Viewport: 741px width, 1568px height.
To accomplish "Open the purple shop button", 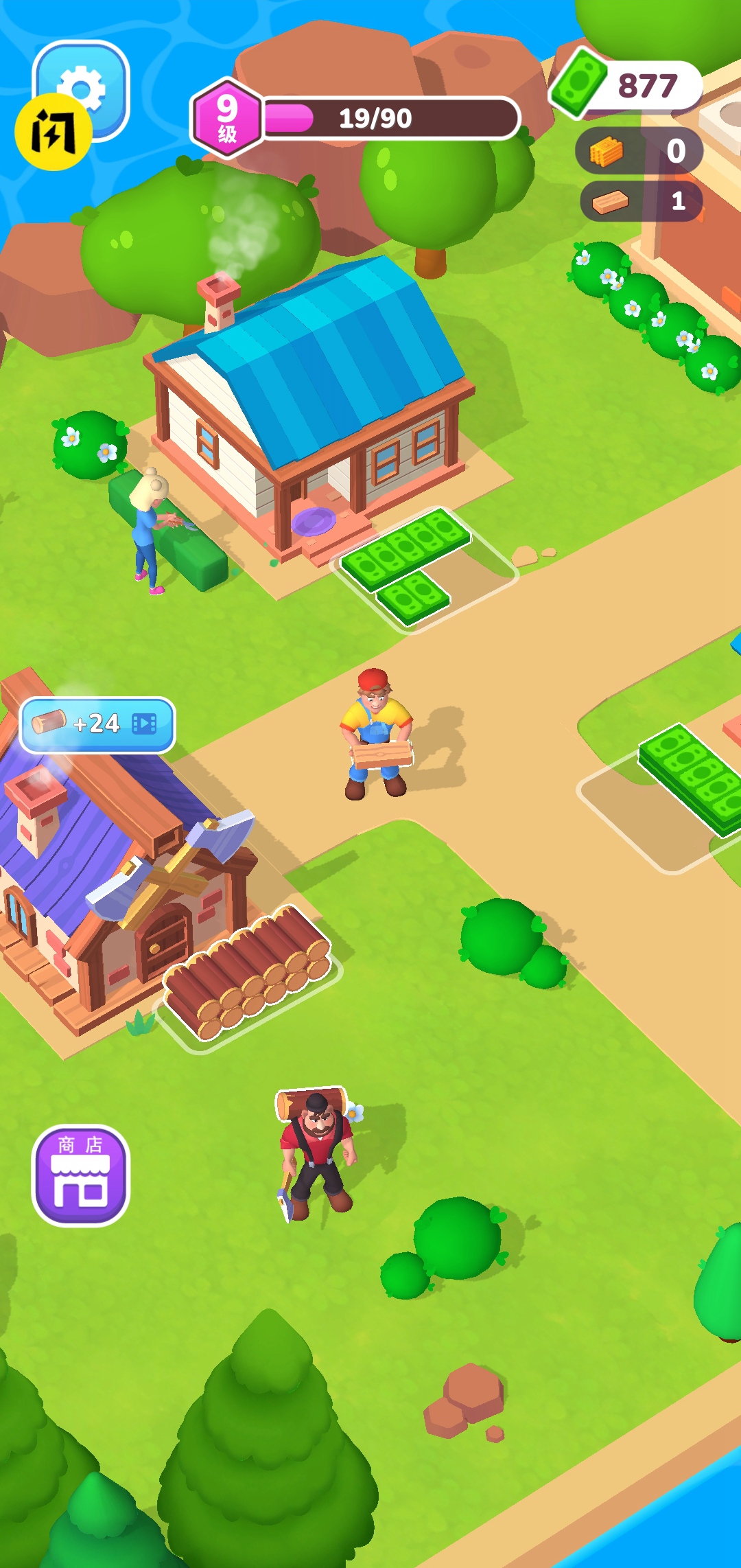I will point(81,1175).
